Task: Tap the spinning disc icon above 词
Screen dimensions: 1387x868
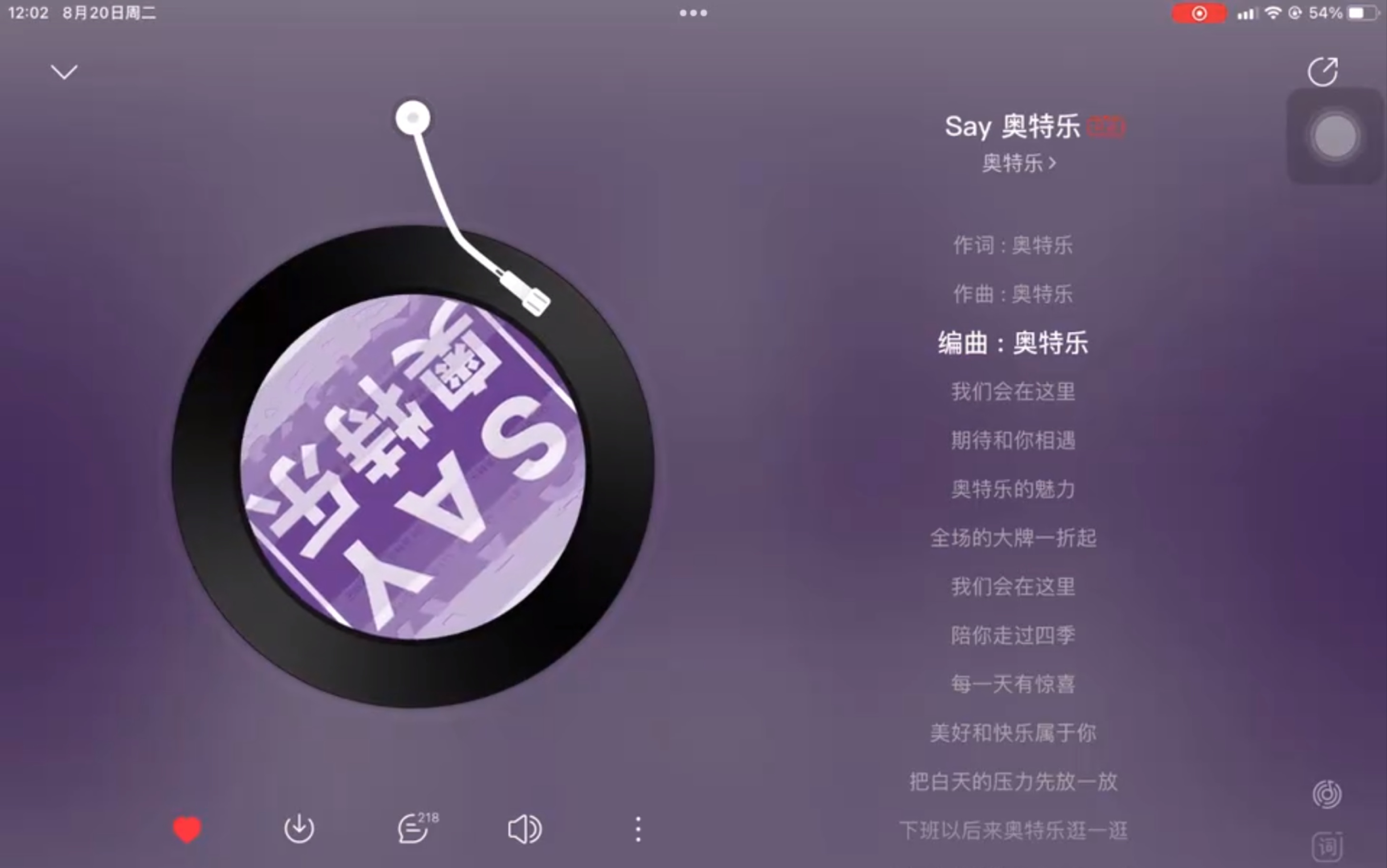Action: 1327,795
